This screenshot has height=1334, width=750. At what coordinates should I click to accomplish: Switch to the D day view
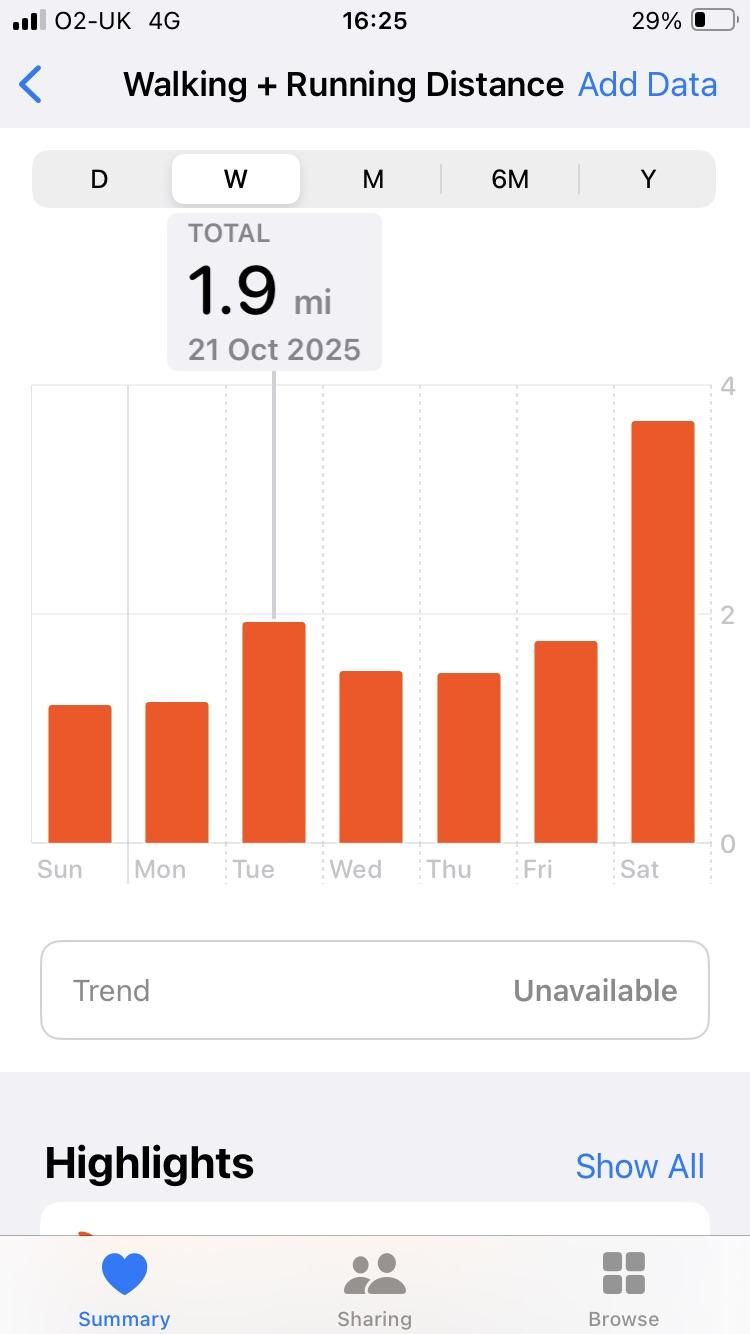point(99,179)
